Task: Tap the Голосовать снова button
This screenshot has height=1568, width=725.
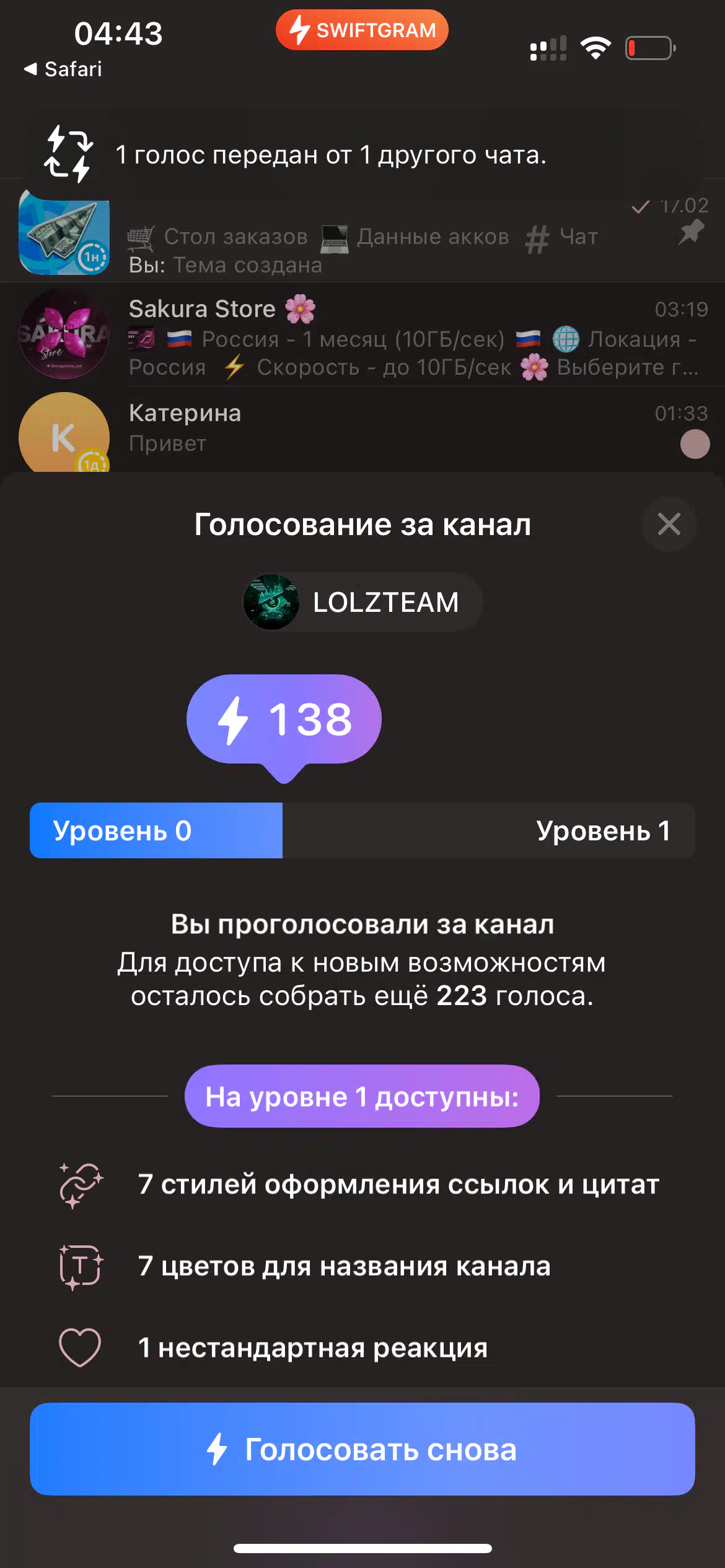Action: (362, 1449)
